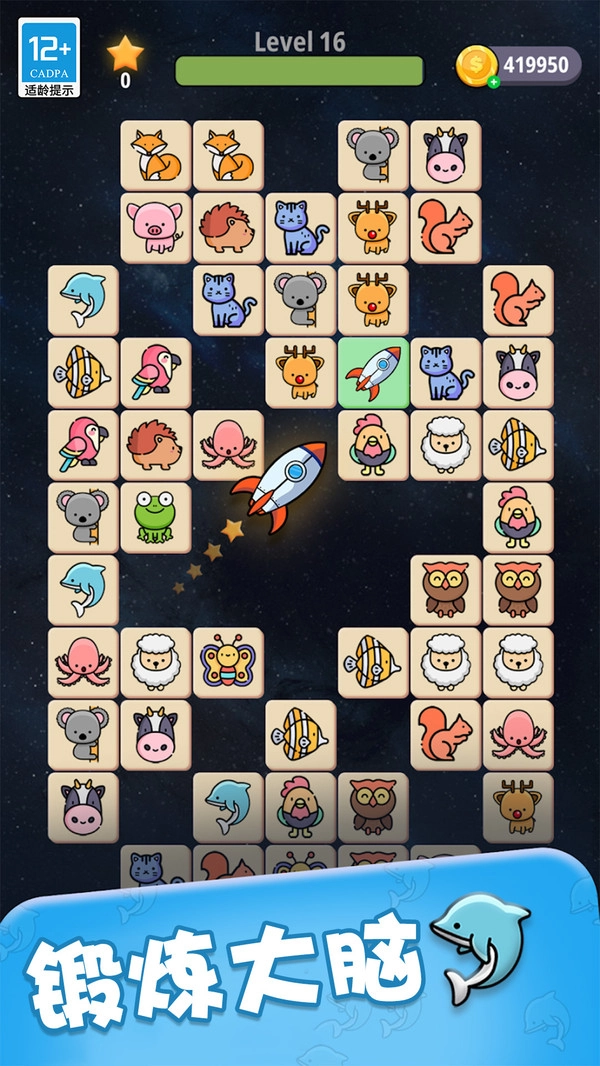Choose the fully visible butterfly tile
600x1066 pixels.
(228, 662)
